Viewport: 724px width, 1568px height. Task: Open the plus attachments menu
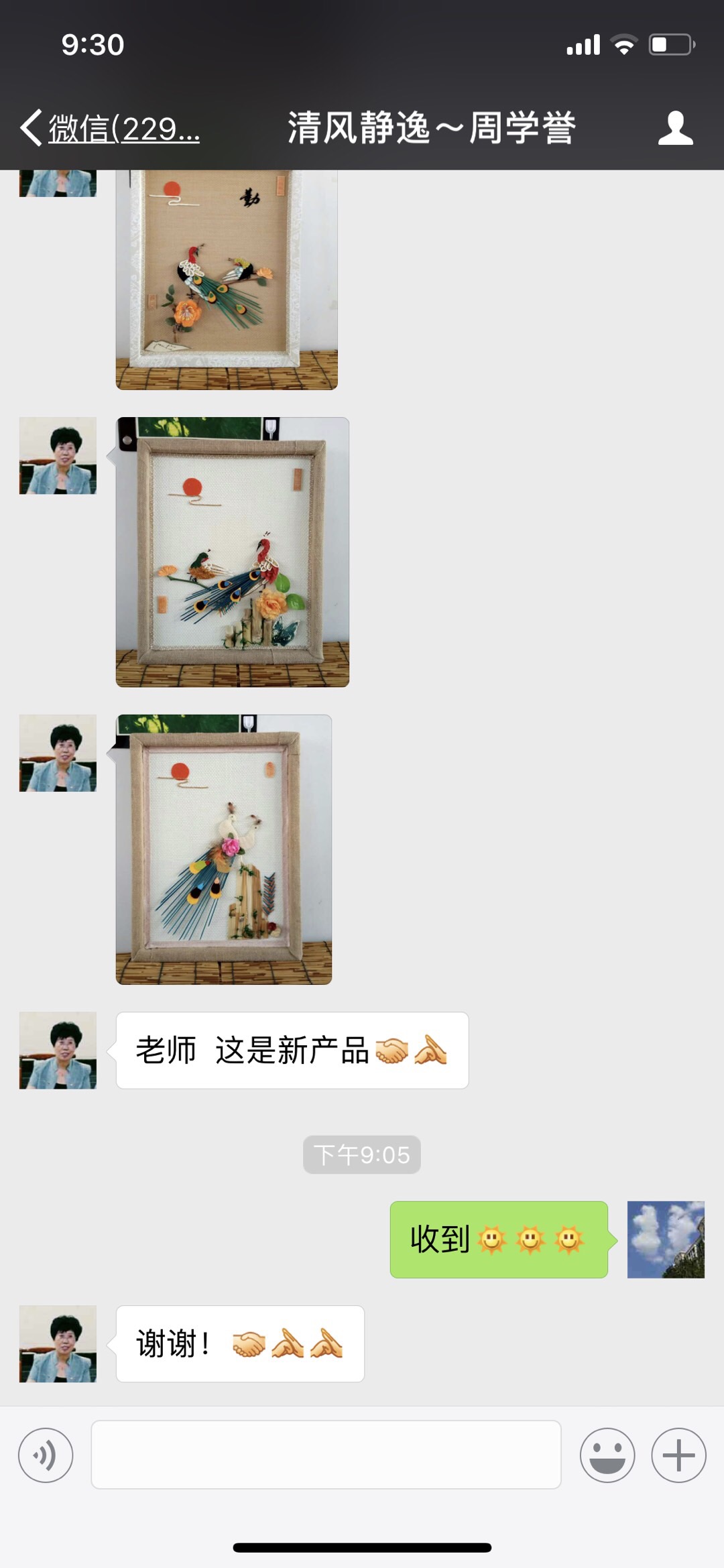(x=678, y=1455)
